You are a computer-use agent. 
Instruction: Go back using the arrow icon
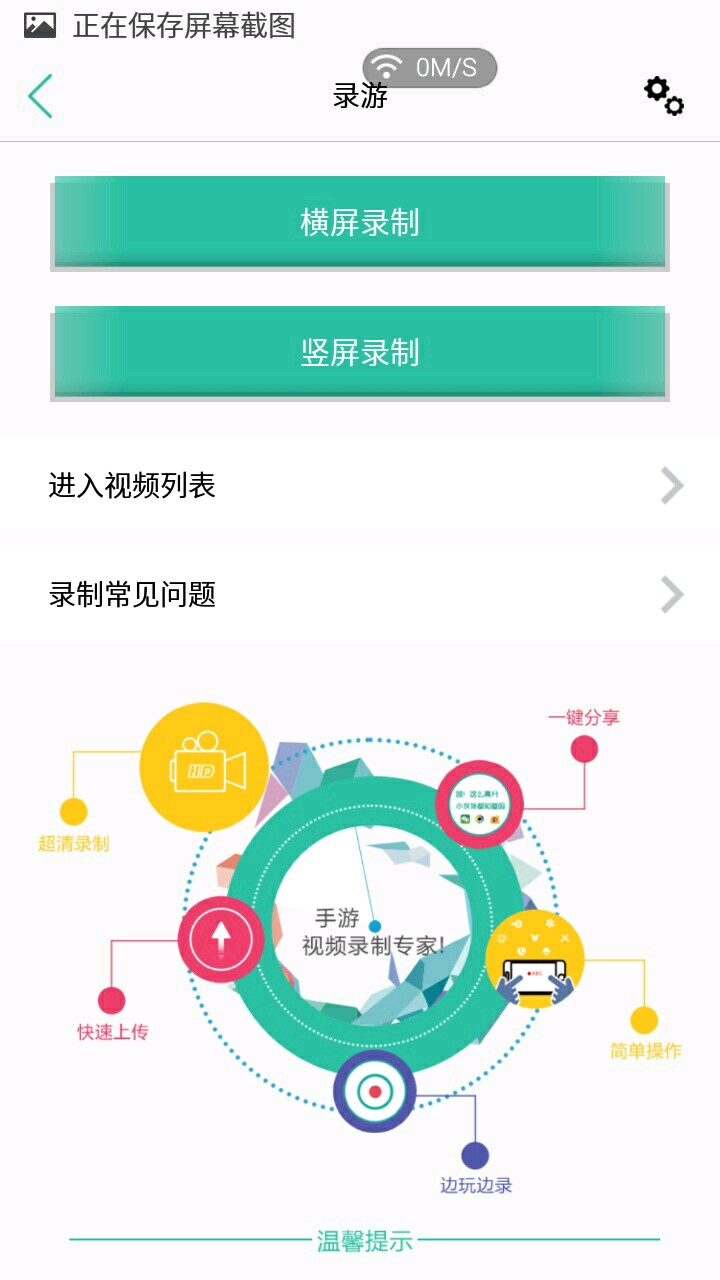pos(40,97)
